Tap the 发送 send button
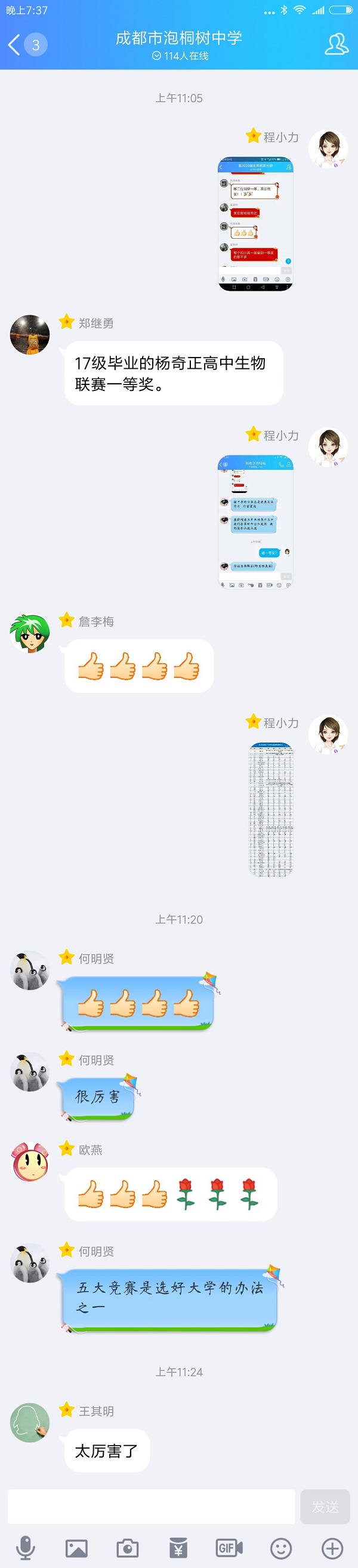The image size is (358, 1568). tap(325, 1507)
